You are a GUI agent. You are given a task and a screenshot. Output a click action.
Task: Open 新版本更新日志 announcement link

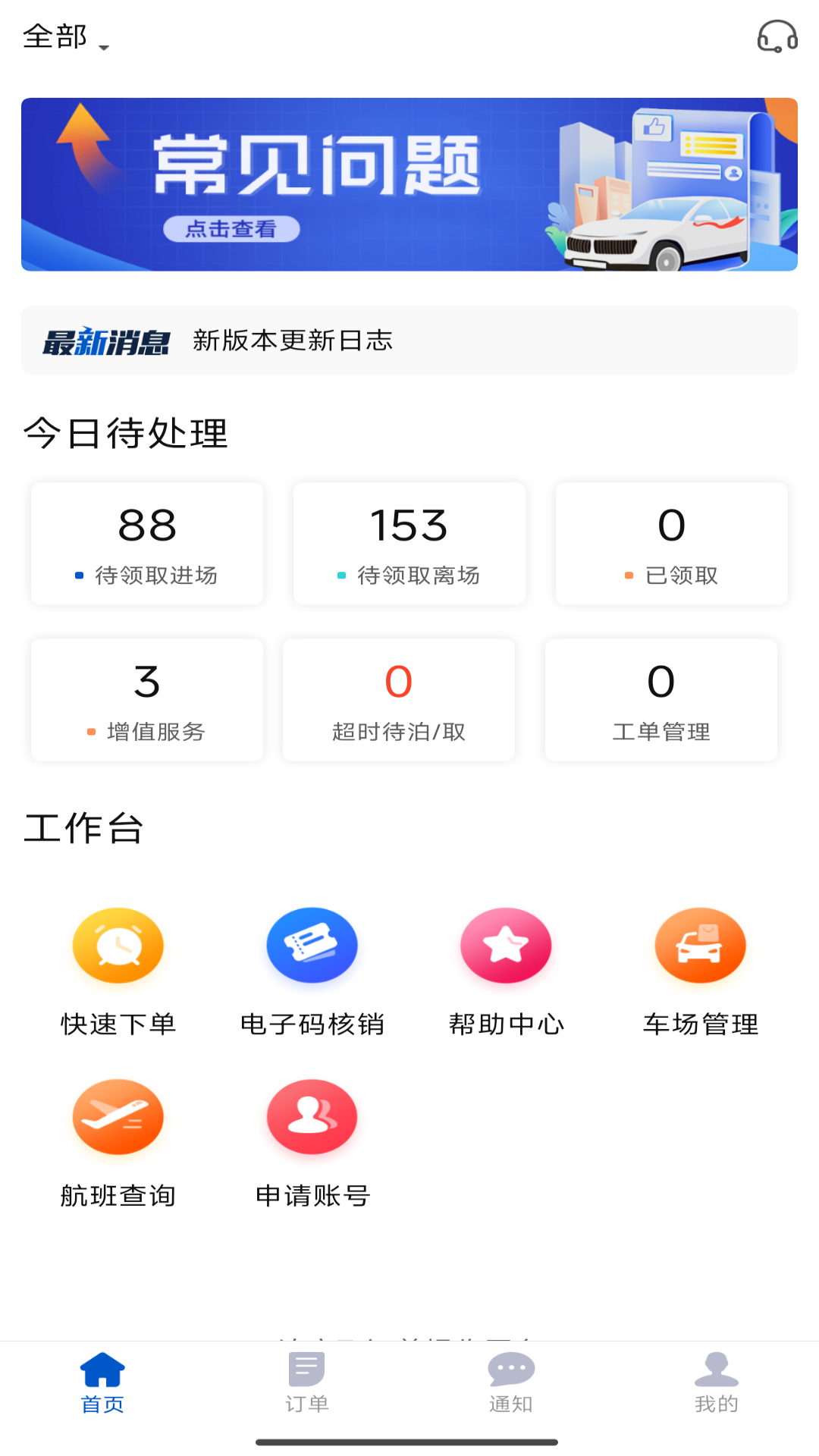coord(292,341)
